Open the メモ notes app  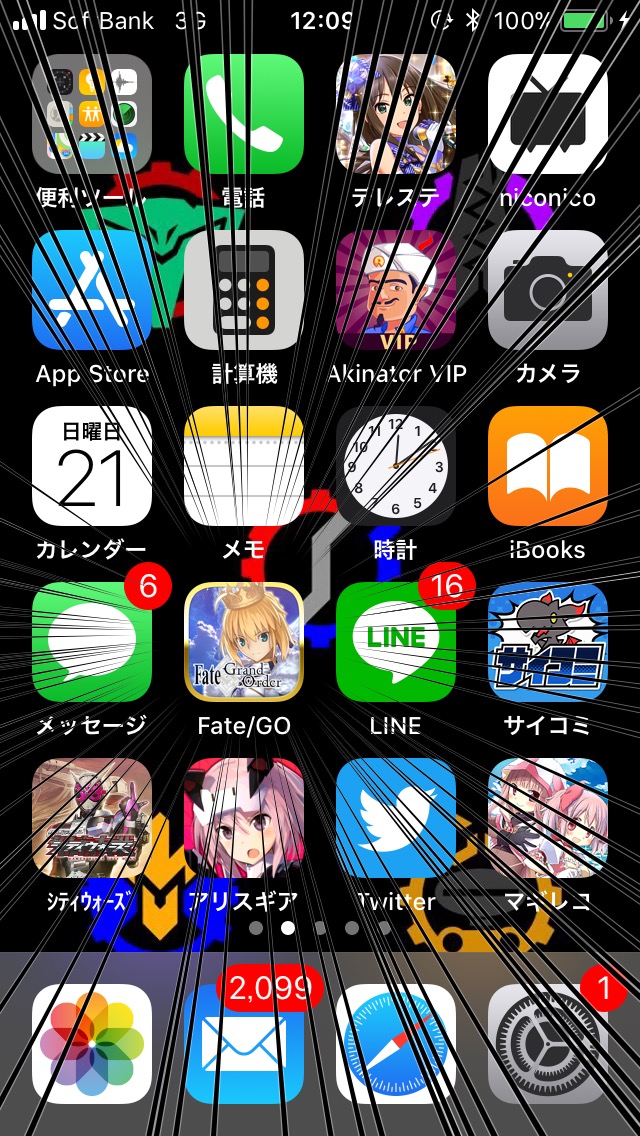point(244,466)
